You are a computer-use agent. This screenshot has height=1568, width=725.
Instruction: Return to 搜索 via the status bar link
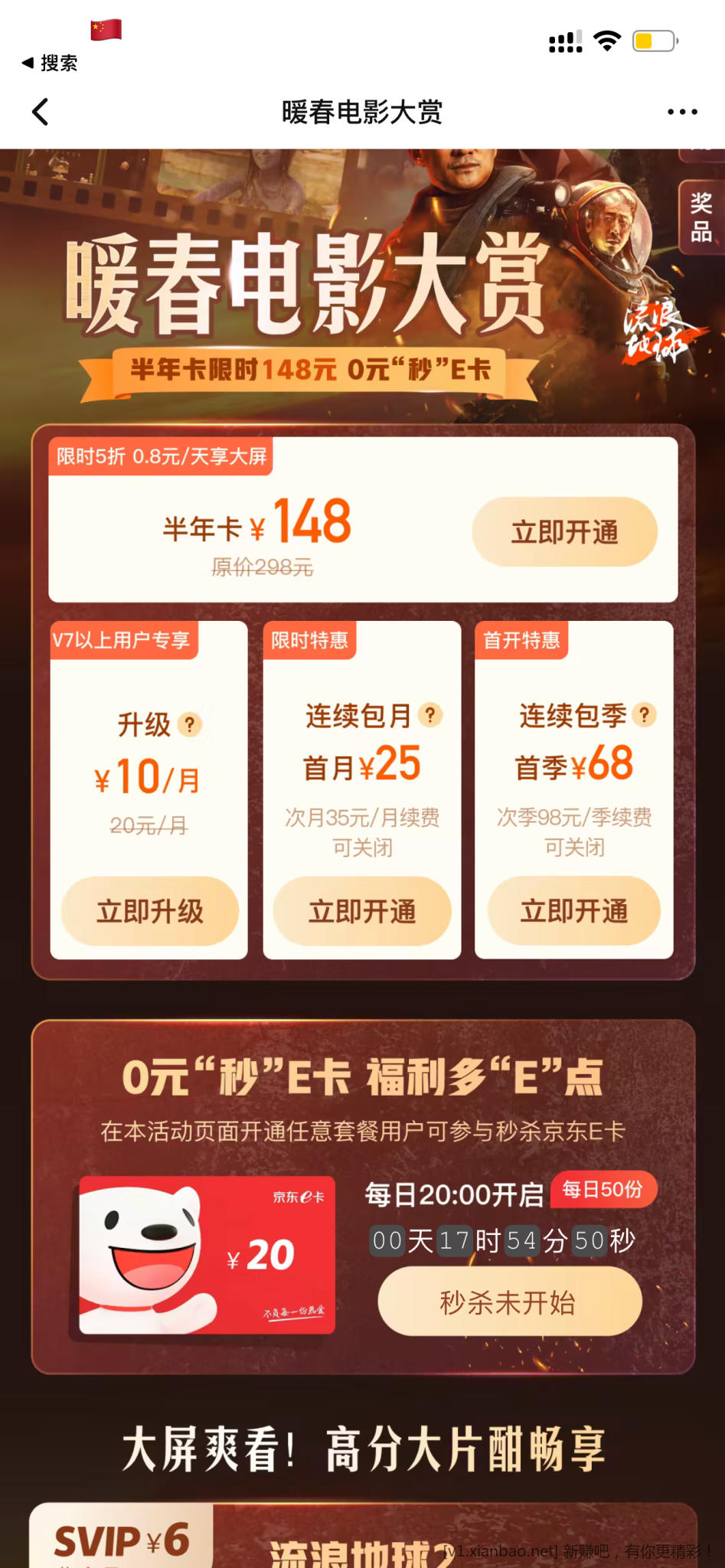coord(51,63)
